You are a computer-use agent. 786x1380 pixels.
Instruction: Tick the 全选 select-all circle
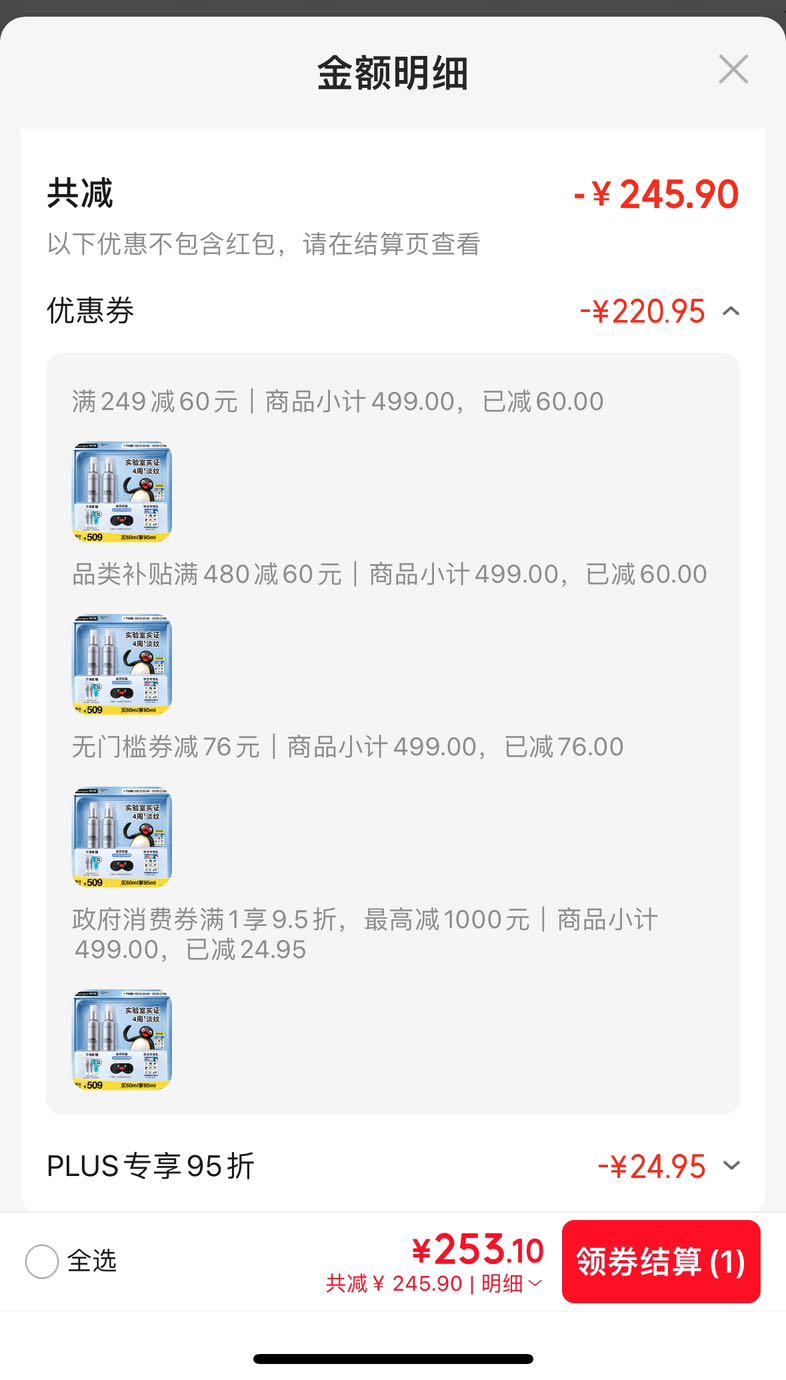coord(42,1261)
